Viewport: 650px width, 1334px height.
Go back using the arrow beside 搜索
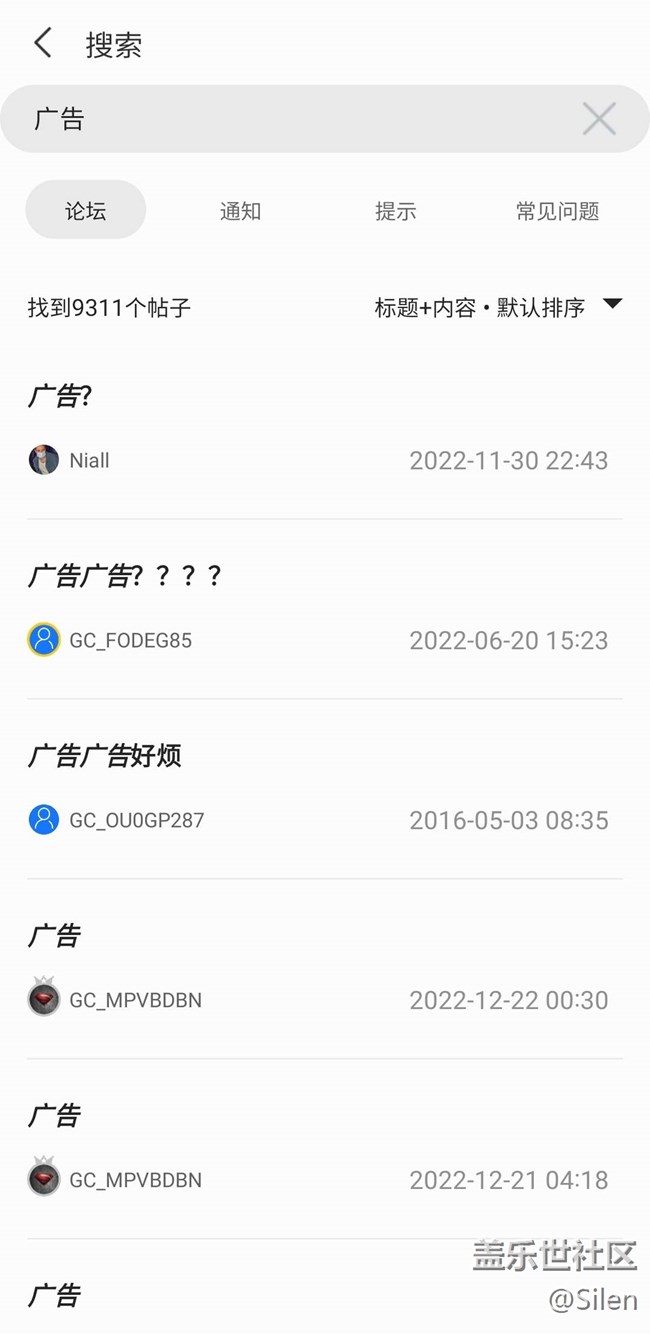[x=42, y=44]
